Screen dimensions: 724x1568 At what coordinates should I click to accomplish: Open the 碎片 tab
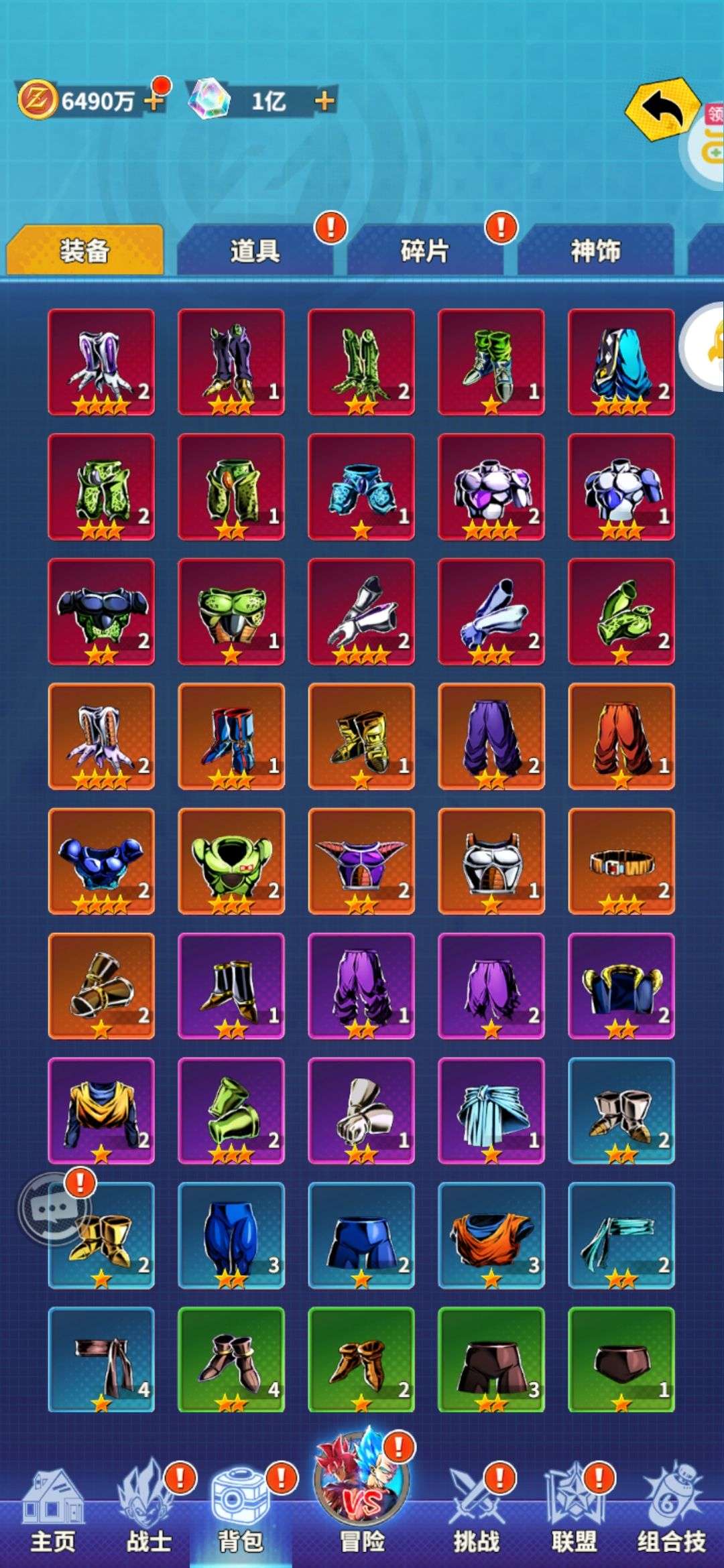click(425, 251)
